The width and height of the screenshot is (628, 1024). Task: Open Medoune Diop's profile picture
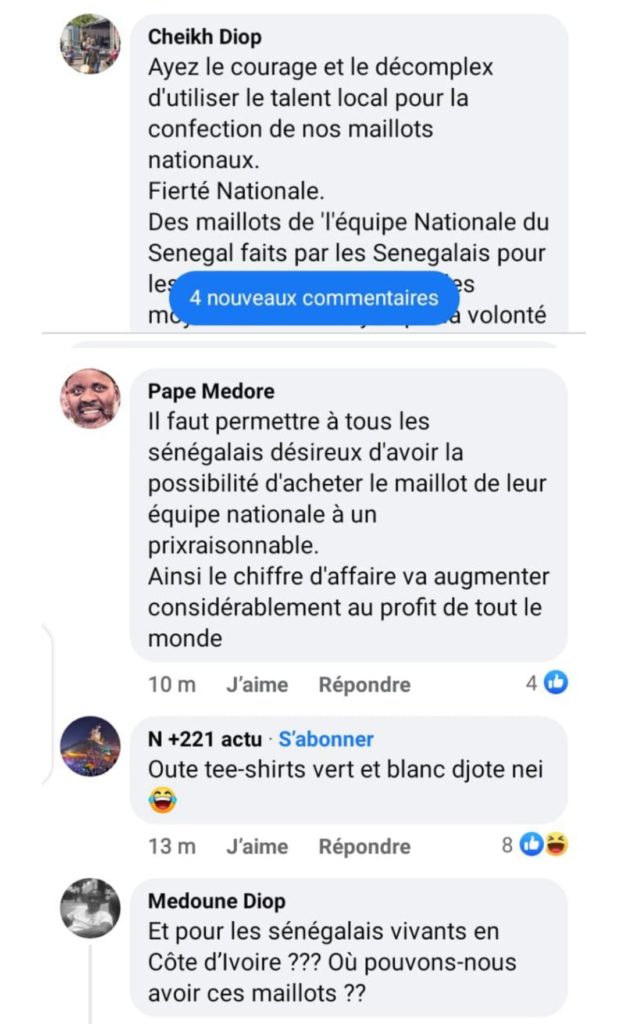[90, 908]
